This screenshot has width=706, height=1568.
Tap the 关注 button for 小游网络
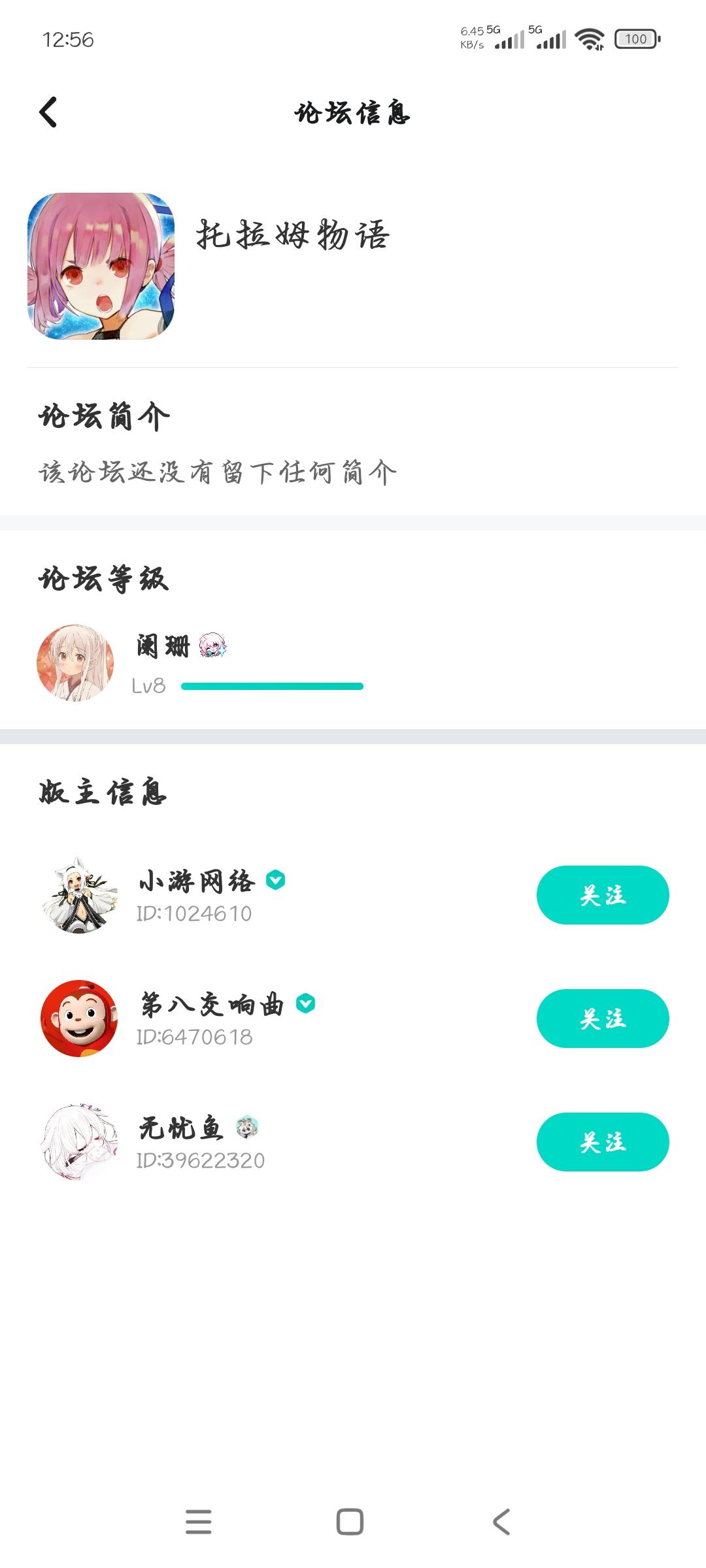pos(602,896)
